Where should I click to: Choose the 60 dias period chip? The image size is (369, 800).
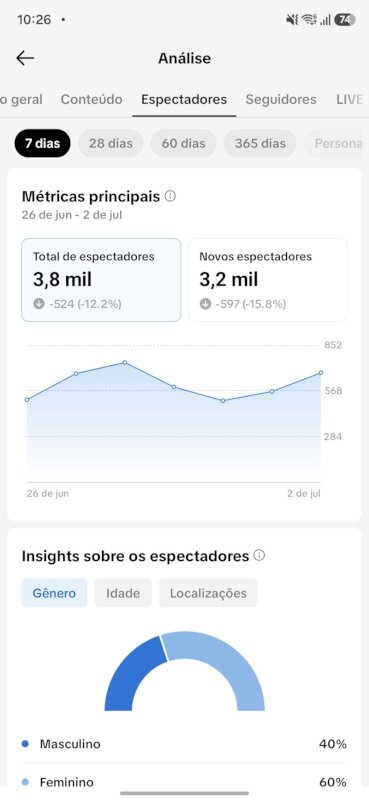tap(183, 143)
